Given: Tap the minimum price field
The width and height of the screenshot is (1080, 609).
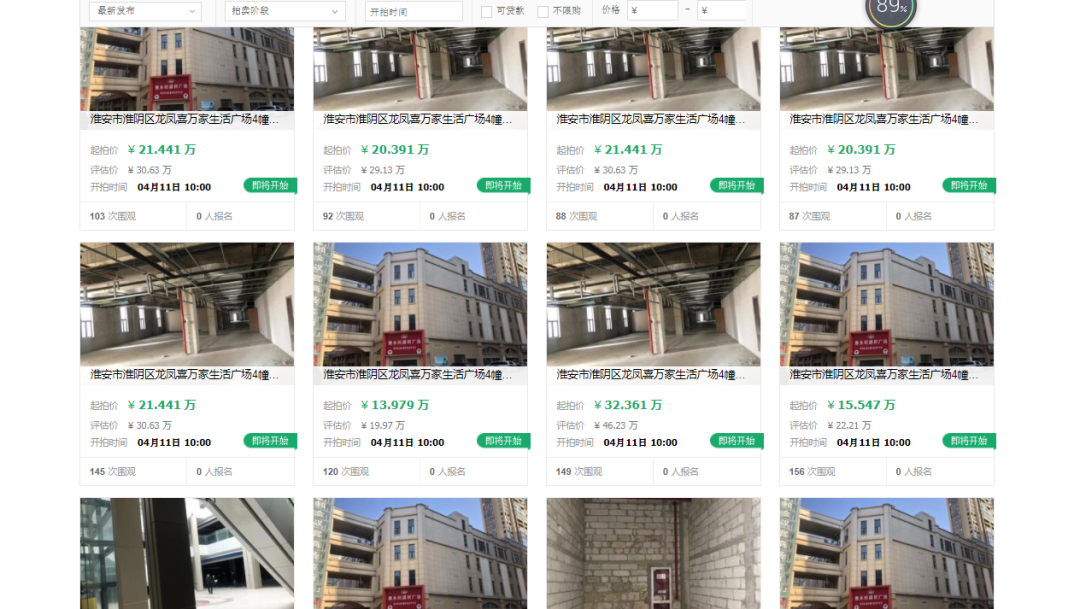Looking at the screenshot, I should [x=653, y=11].
